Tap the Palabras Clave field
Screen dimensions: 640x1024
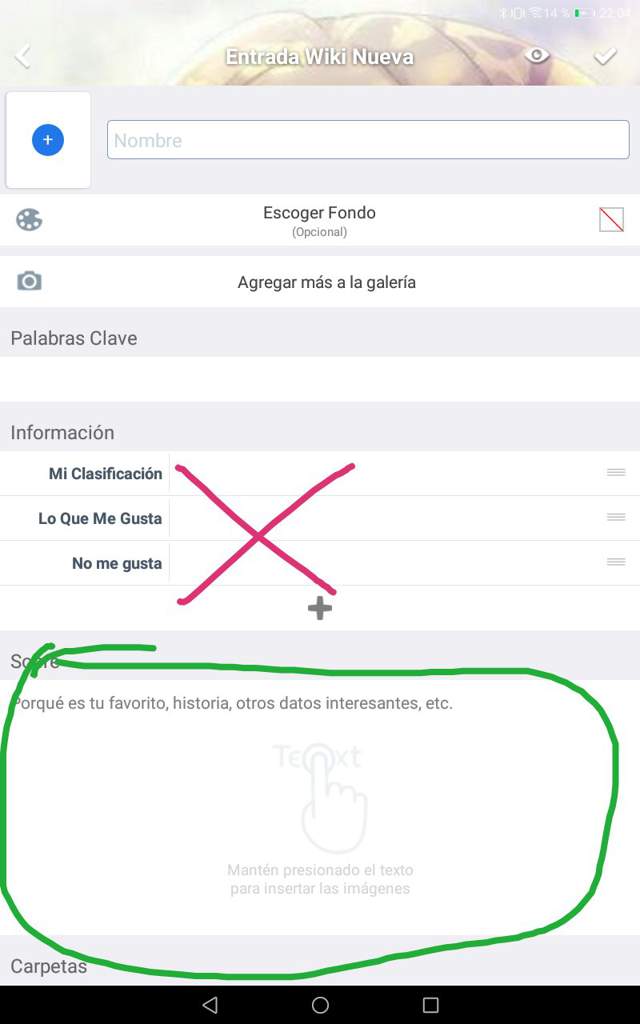320,379
